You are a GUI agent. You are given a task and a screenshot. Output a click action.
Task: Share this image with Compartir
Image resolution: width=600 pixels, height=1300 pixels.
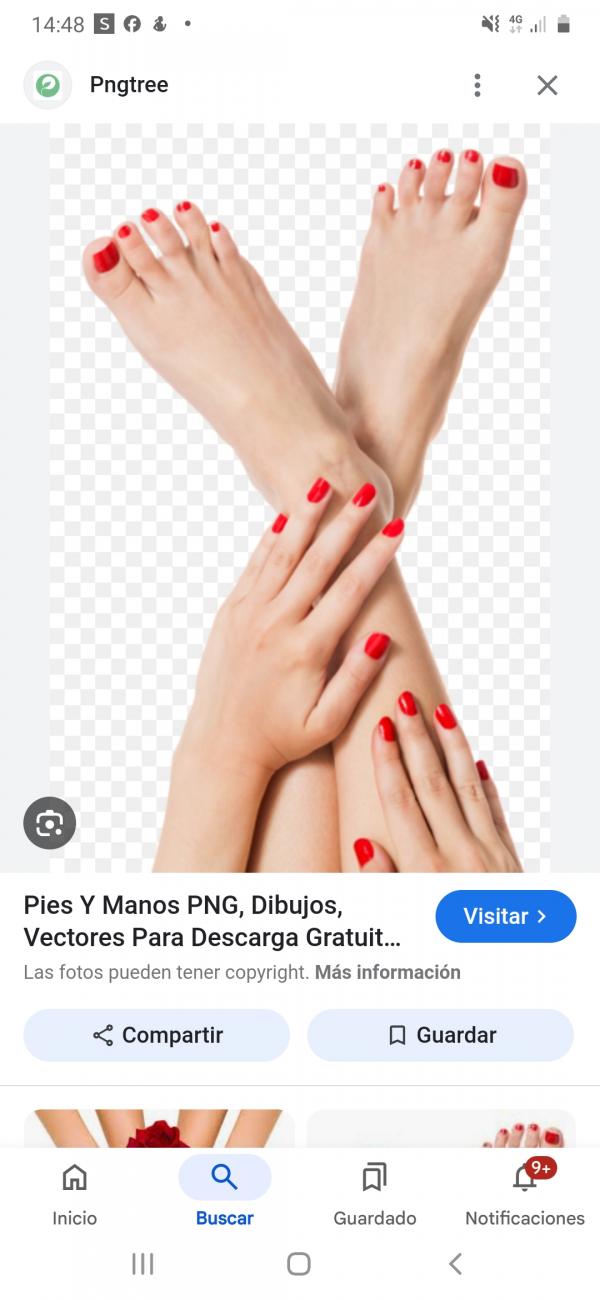pos(156,1035)
